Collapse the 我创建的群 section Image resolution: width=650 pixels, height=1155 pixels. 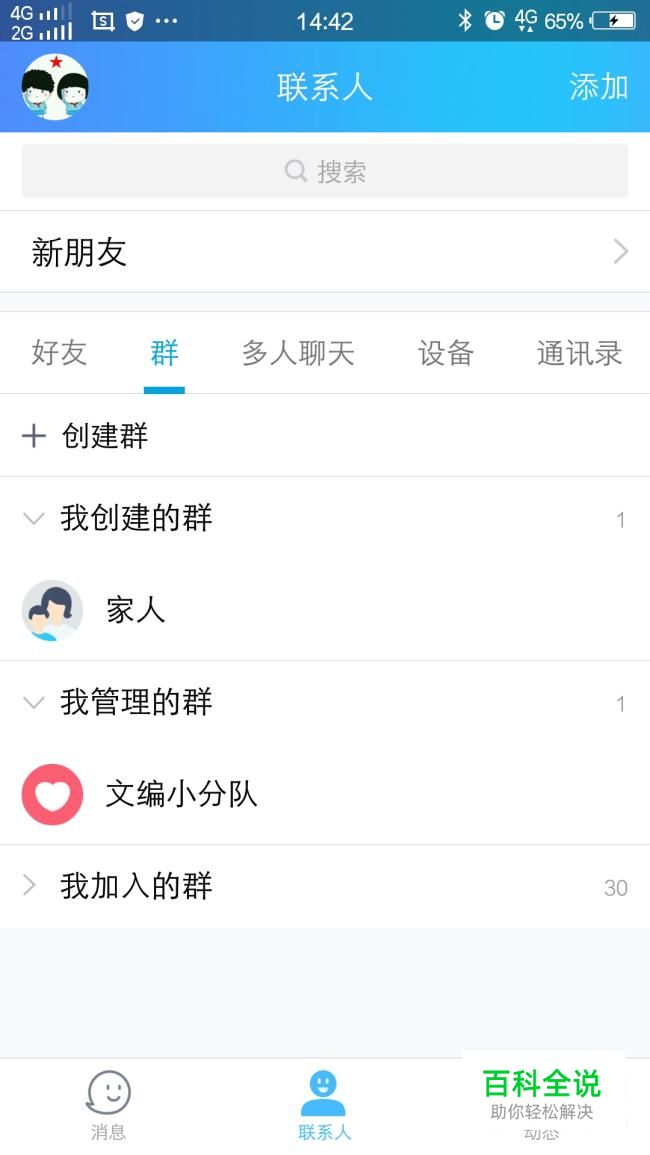[135, 519]
